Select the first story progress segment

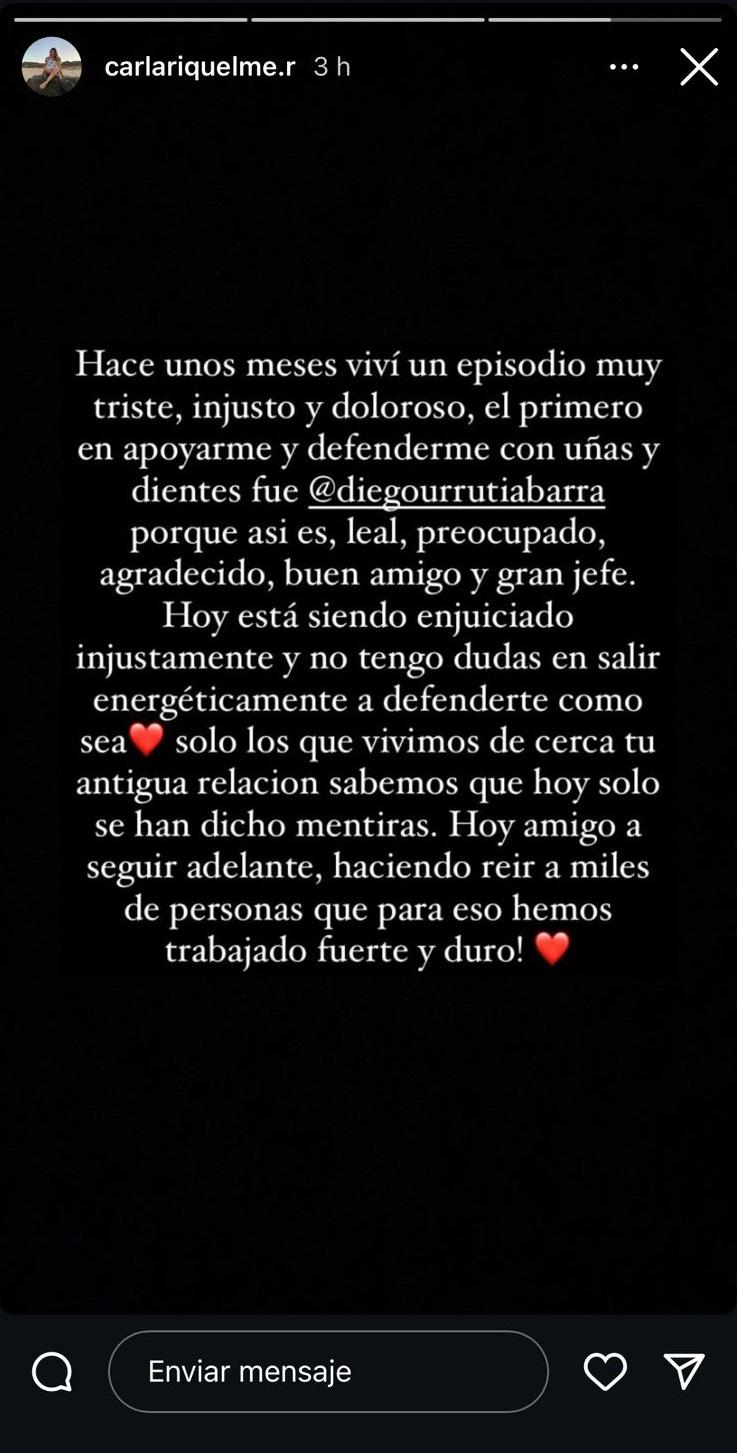point(130,16)
